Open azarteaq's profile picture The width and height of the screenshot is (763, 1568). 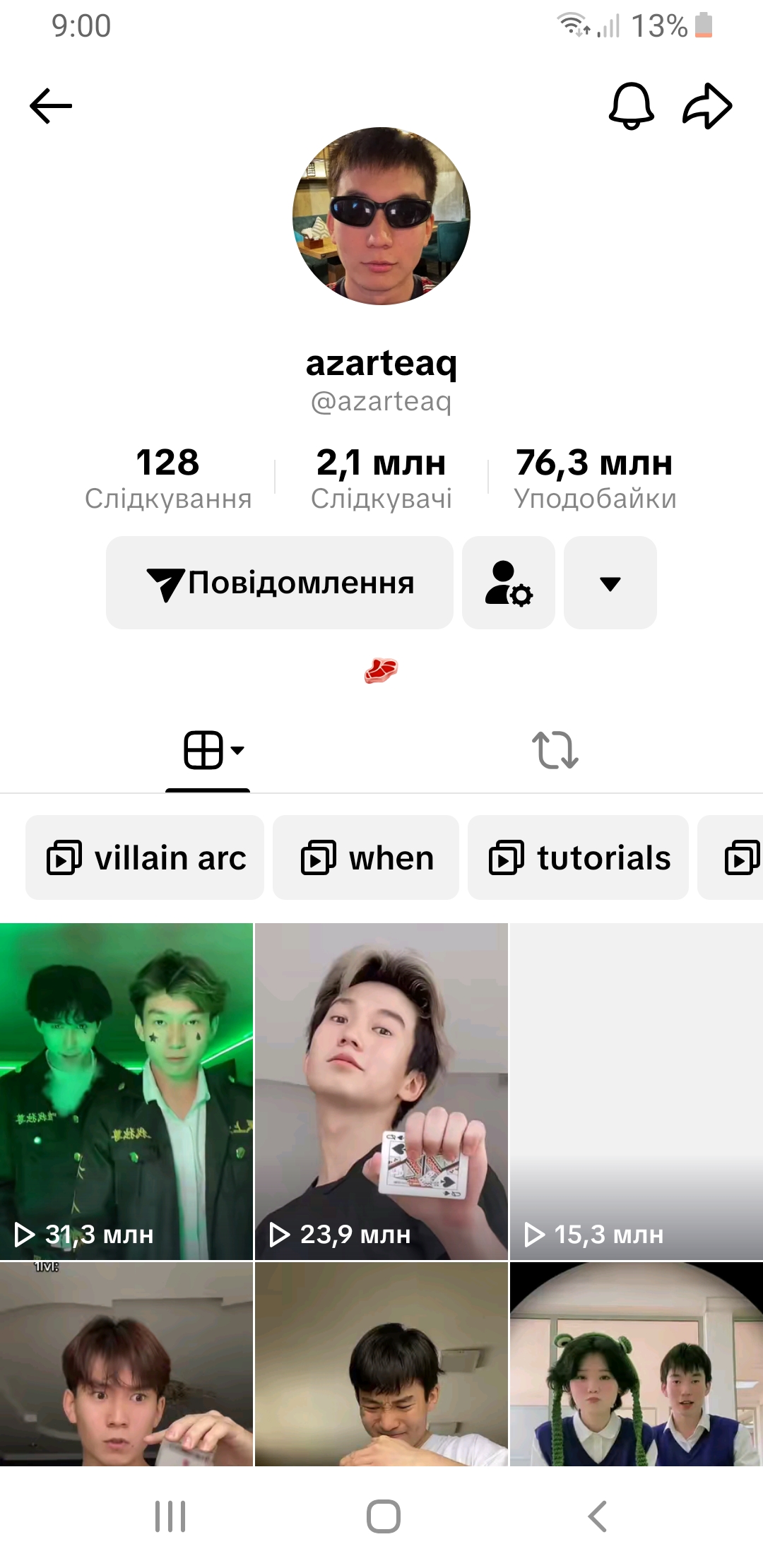(x=381, y=216)
